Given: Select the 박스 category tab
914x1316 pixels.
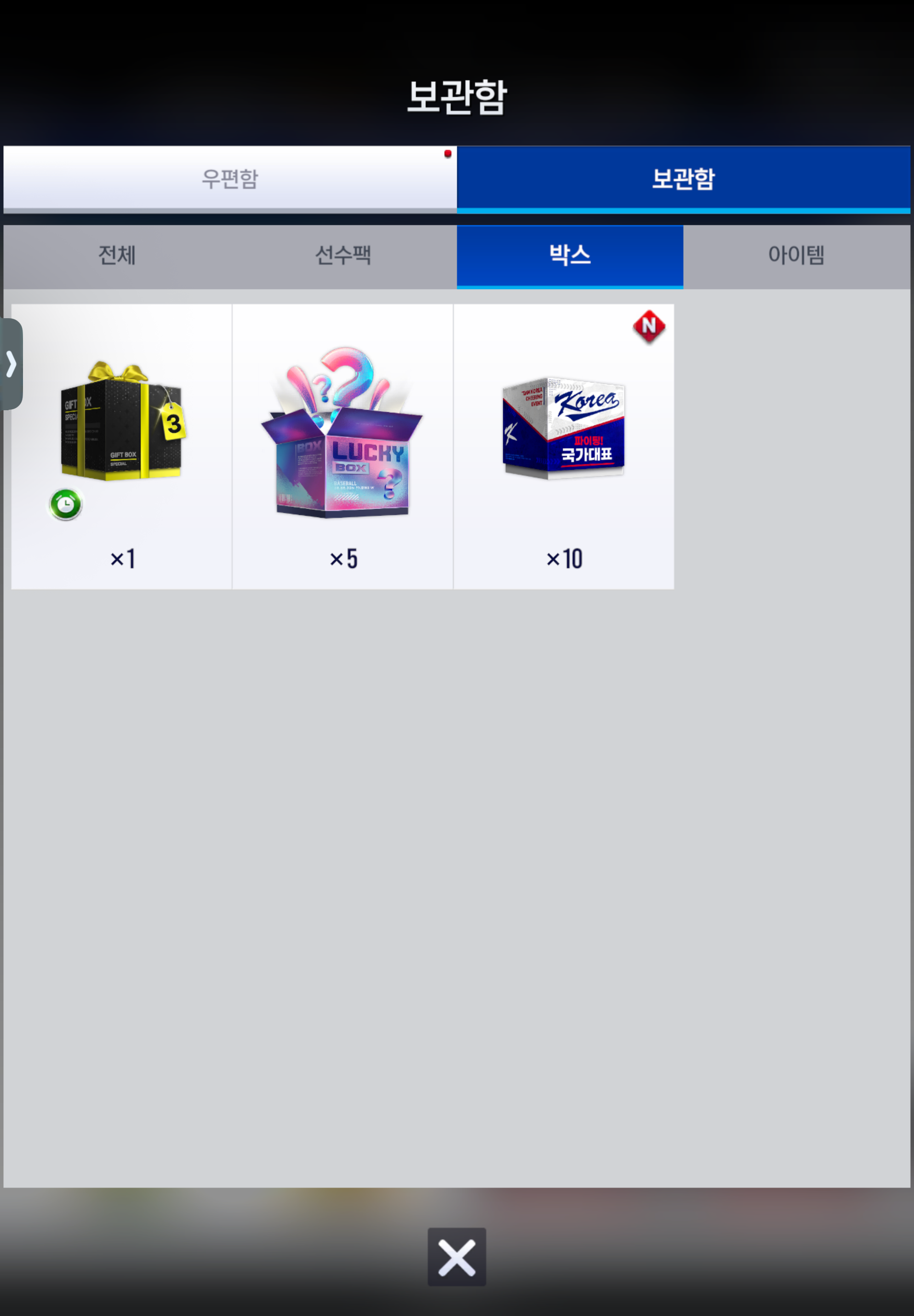Looking at the screenshot, I should click(x=570, y=255).
